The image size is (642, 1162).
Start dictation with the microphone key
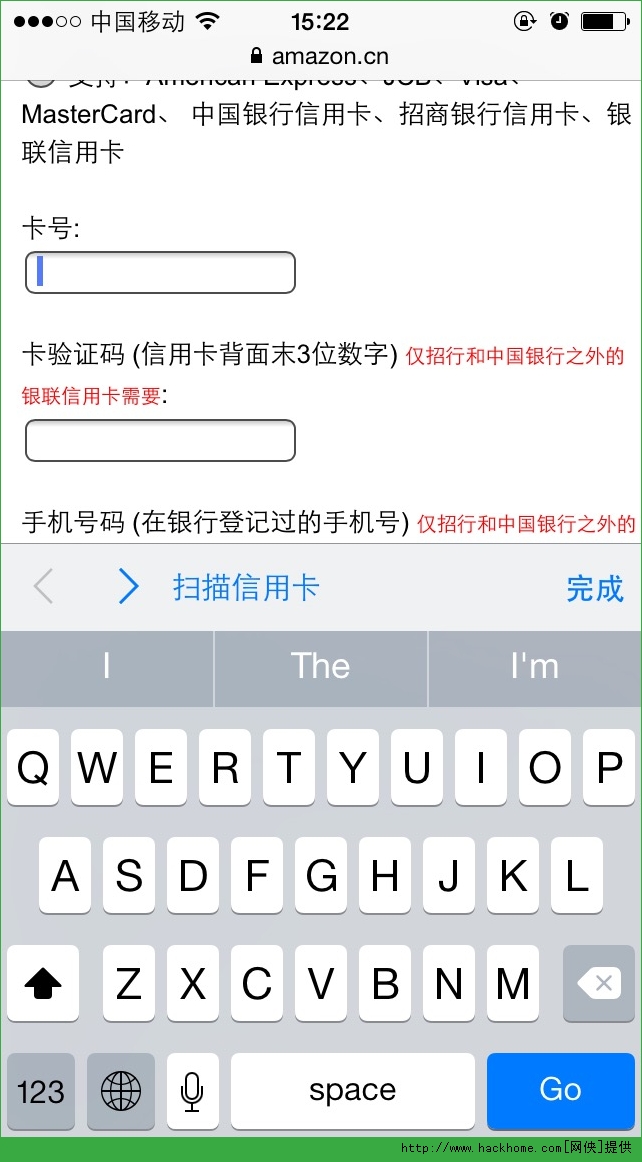[193, 1091]
